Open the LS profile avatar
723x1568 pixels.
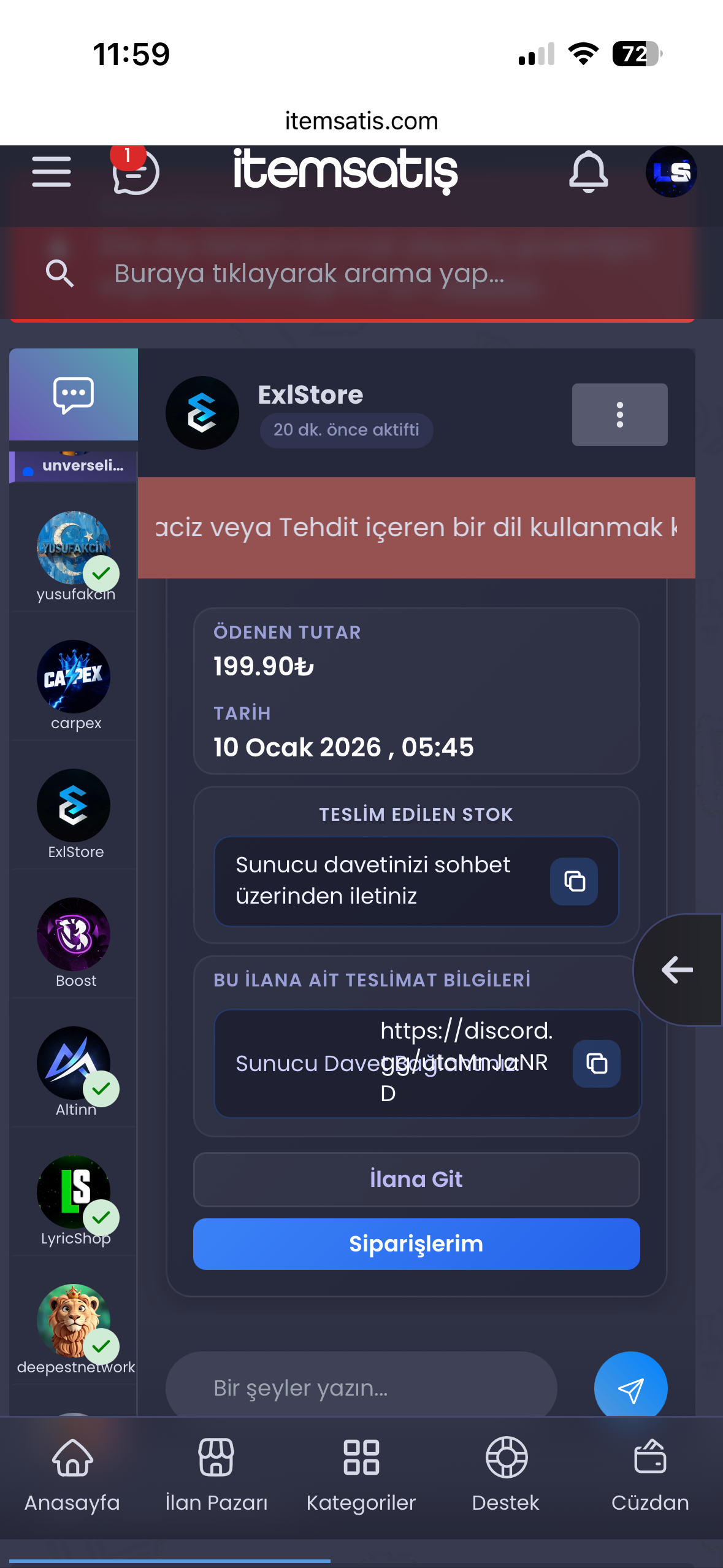pos(671,172)
